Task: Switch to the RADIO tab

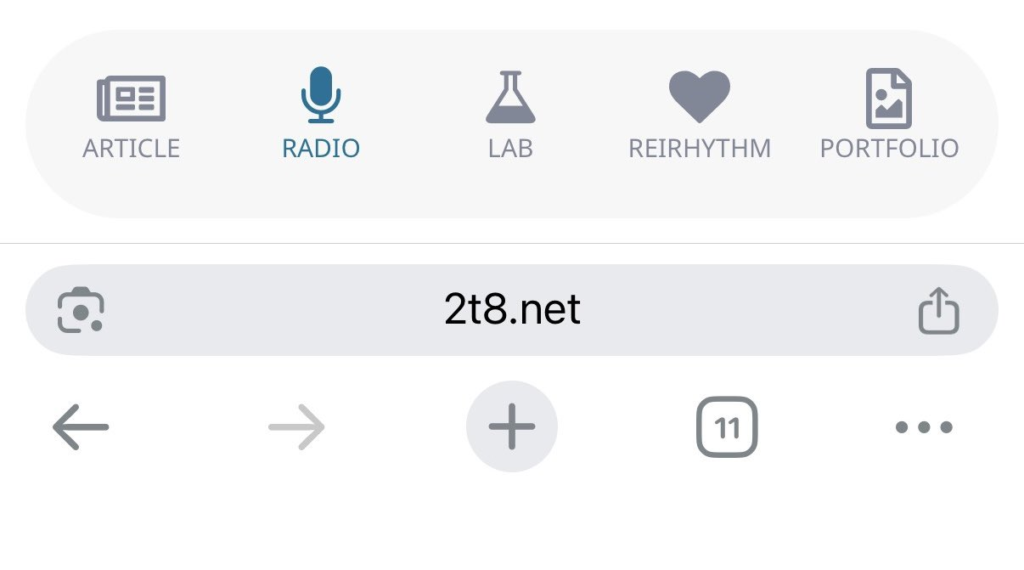Action: 320,115
